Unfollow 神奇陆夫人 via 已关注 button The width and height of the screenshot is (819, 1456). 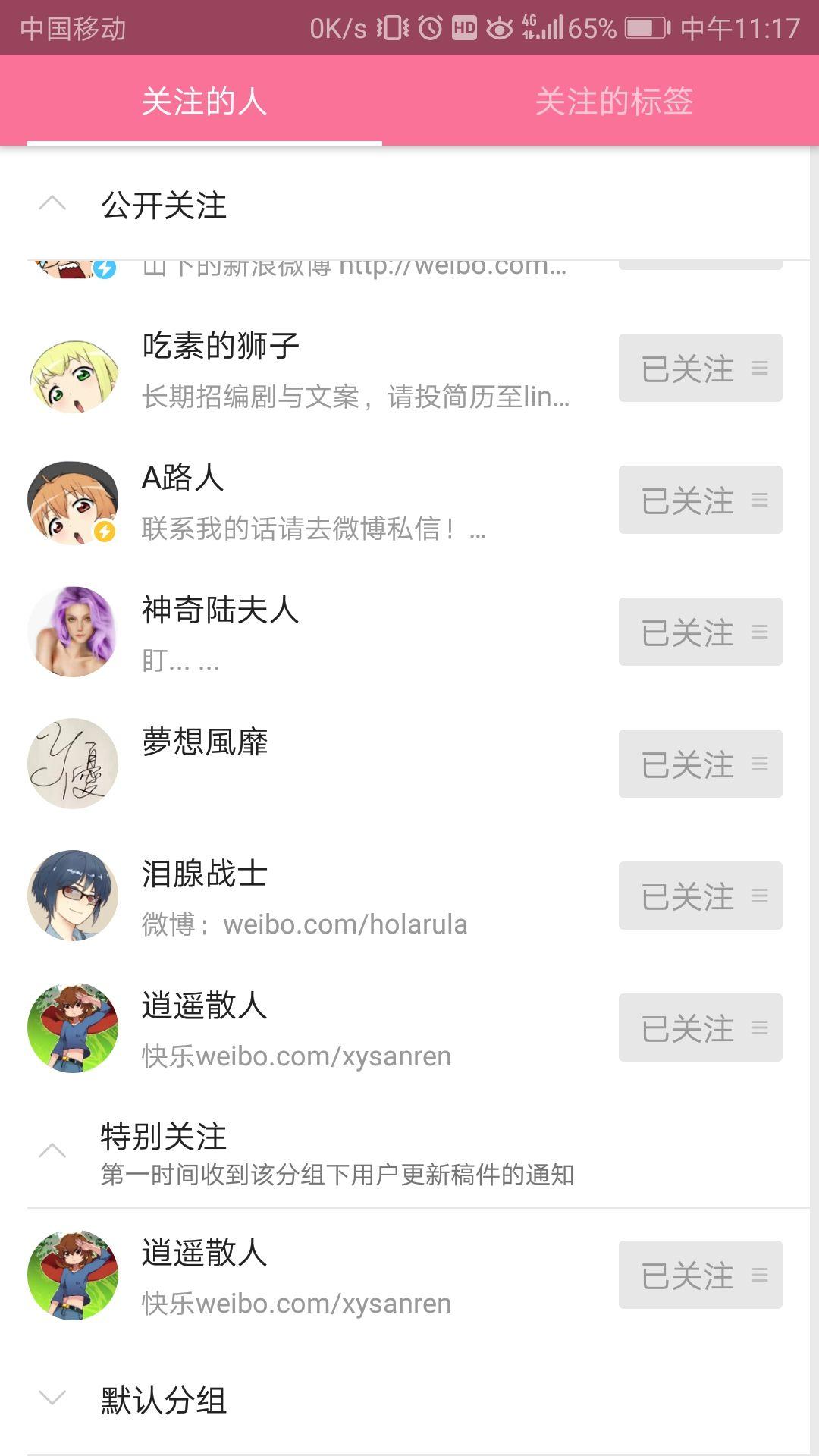[699, 632]
